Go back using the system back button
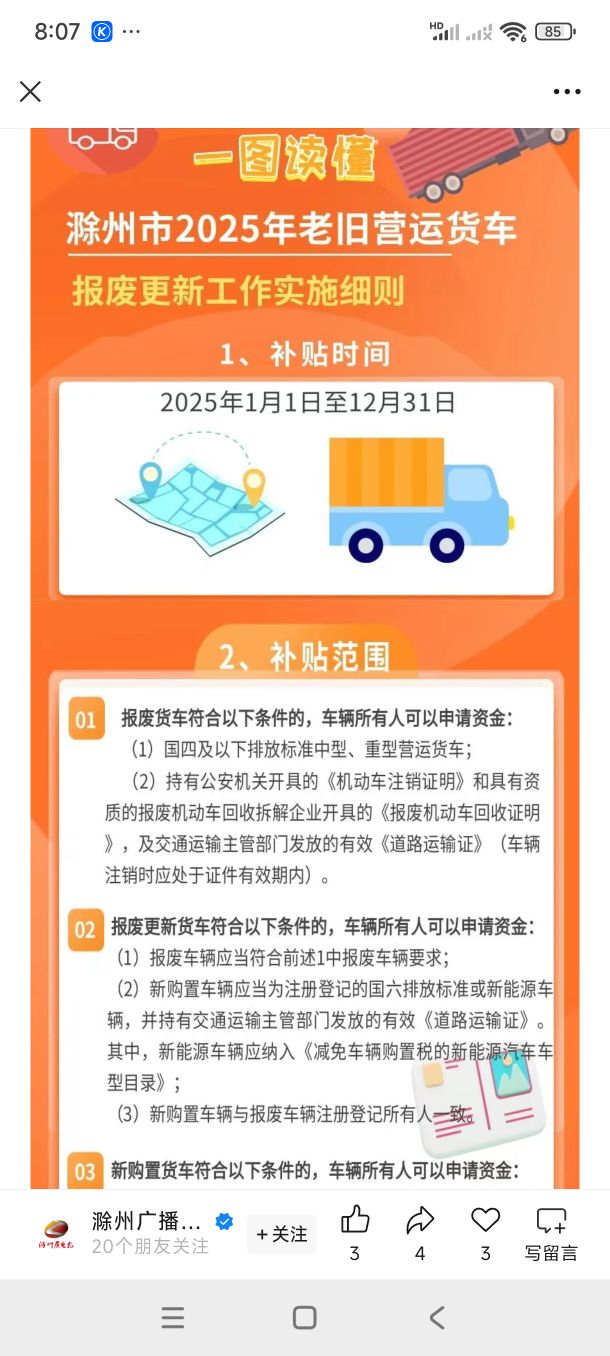The height and width of the screenshot is (1356, 610). 437,1318
